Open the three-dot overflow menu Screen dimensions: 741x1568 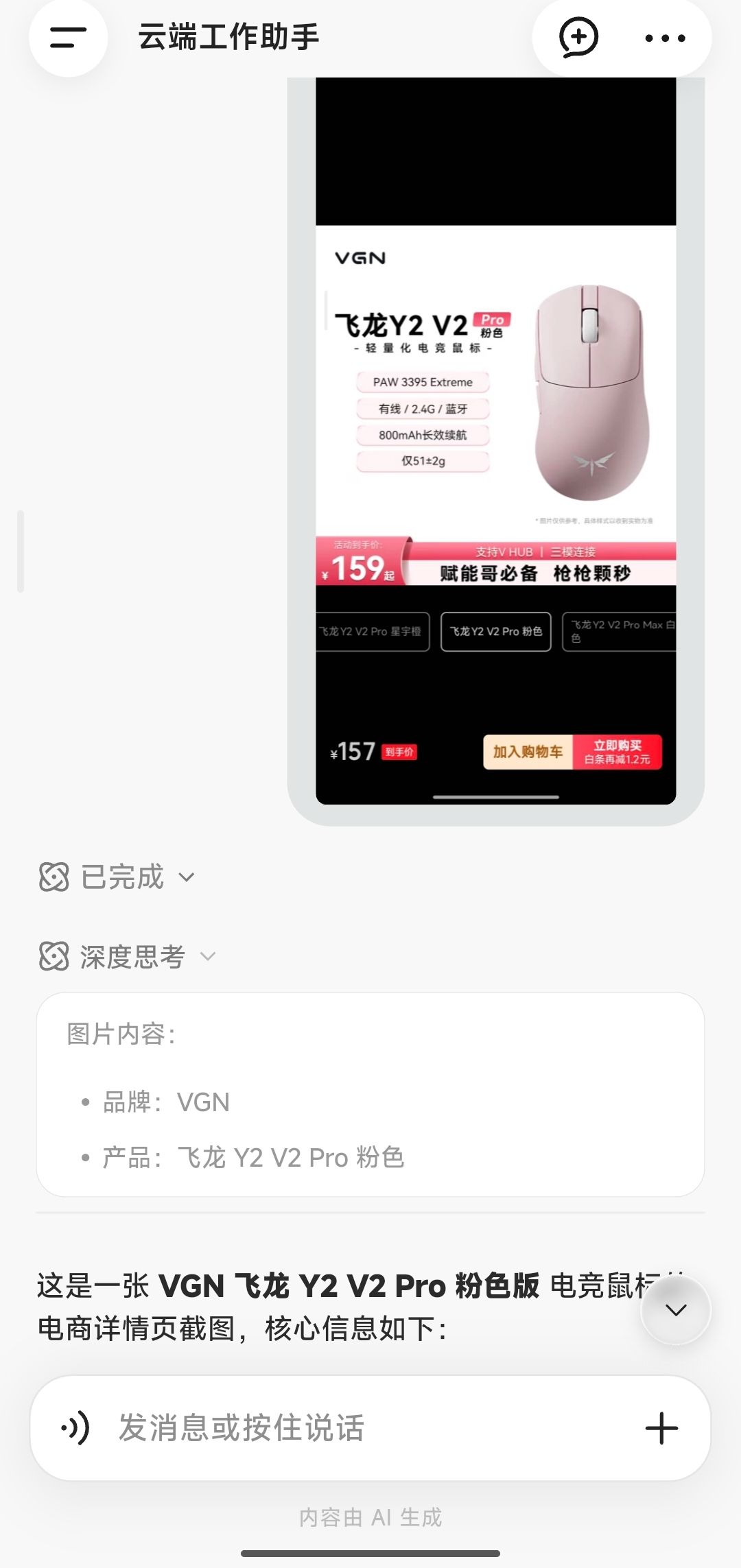[x=665, y=38]
